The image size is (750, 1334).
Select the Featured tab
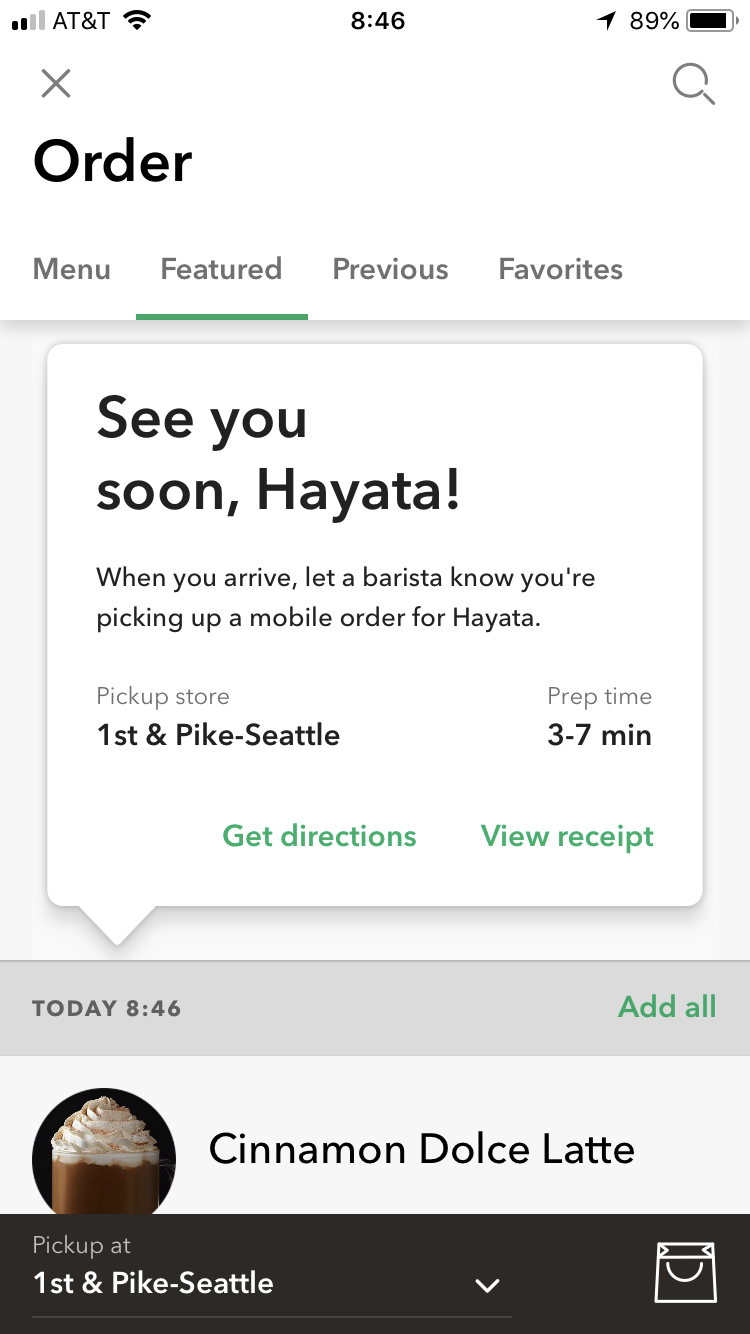click(221, 269)
